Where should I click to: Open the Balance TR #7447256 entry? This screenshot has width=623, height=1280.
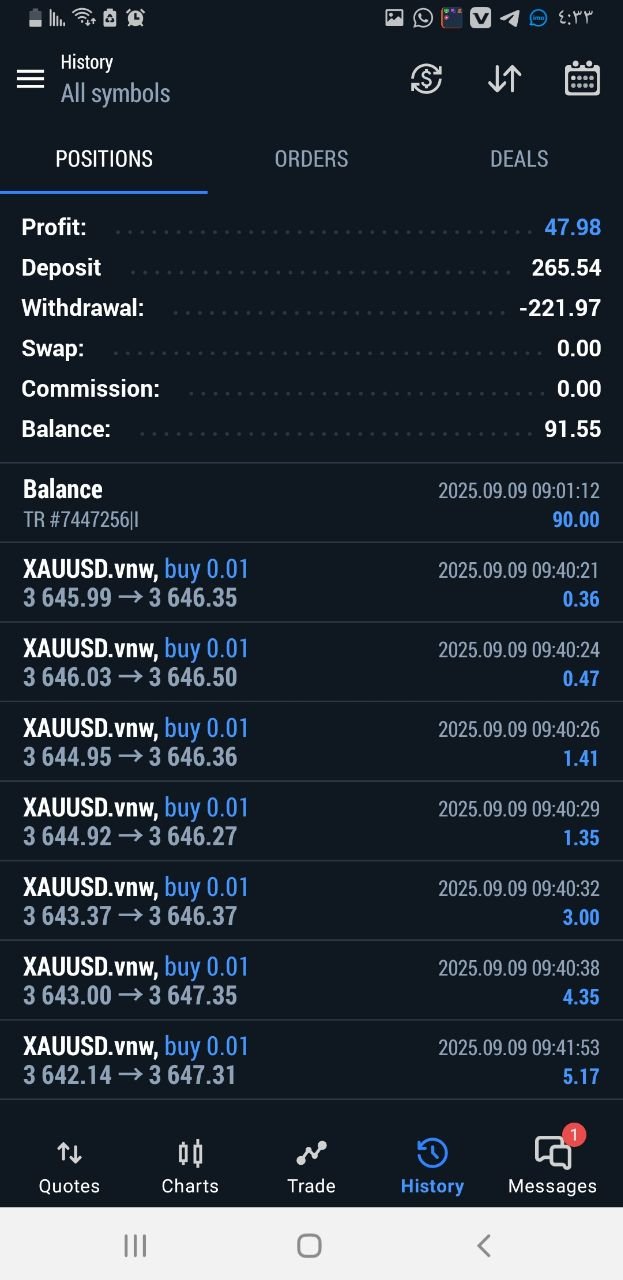pyautogui.click(x=311, y=503)
